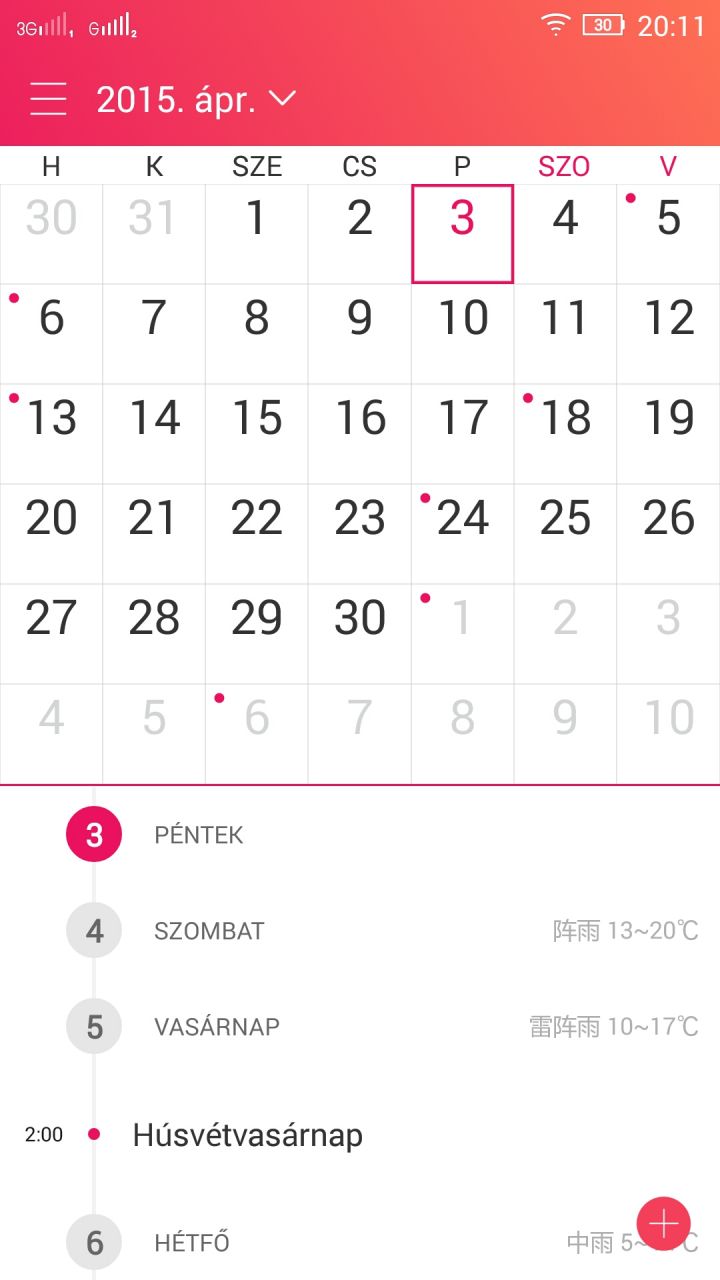Select April 24 in the calendar

click(462, 534)
